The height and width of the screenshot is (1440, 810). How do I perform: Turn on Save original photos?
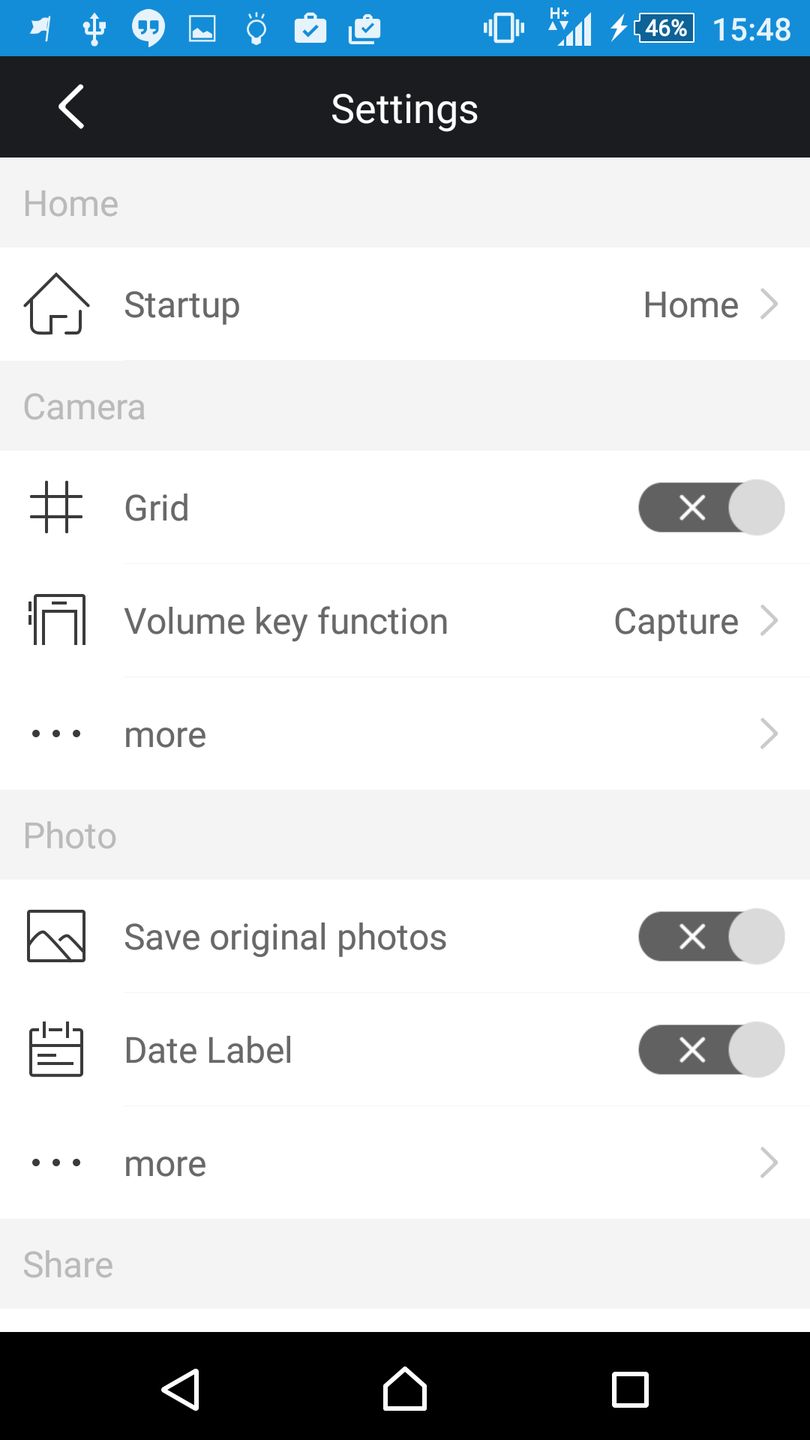coord(711,936)
